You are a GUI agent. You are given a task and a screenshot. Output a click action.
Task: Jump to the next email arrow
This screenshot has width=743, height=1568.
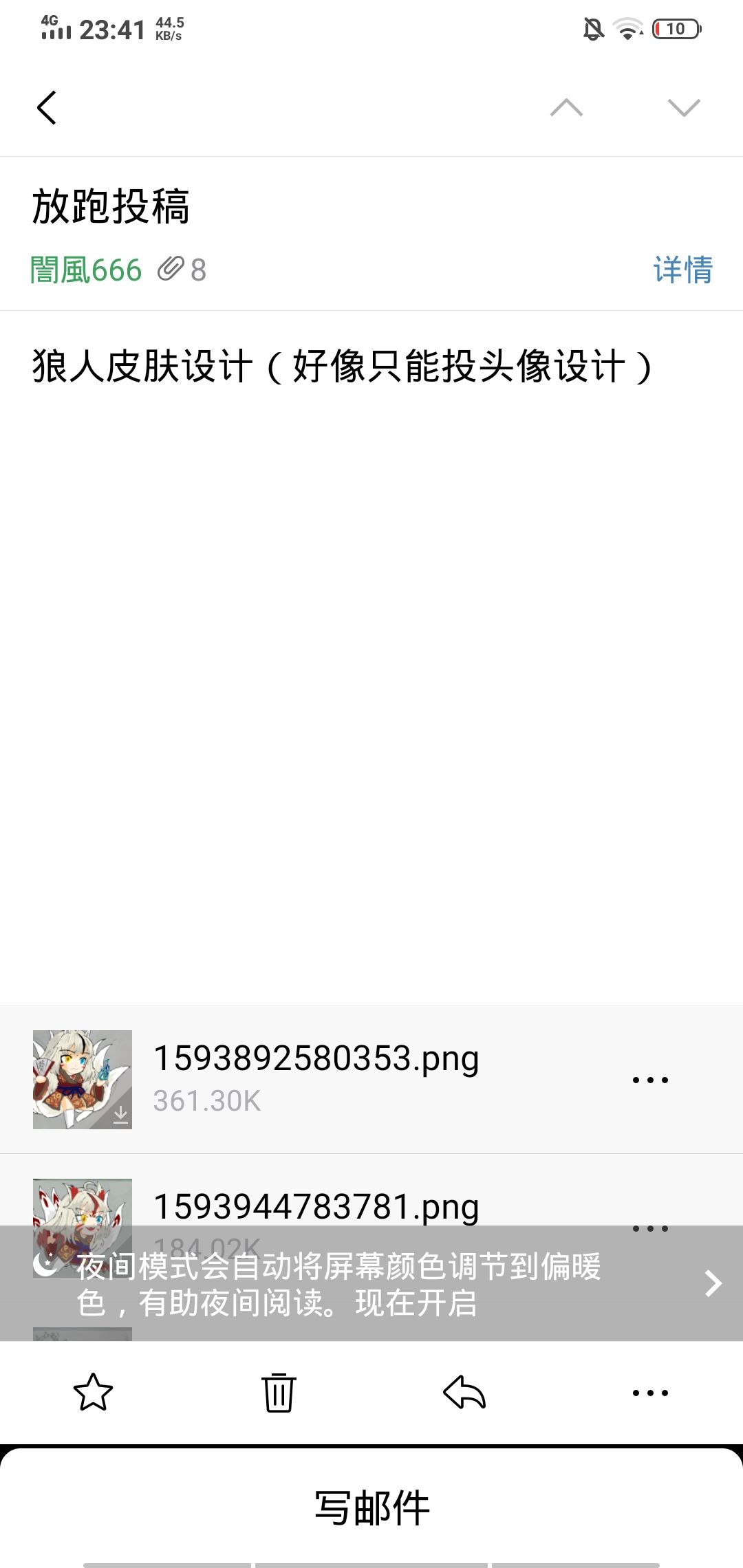click(x=684, y=108)
